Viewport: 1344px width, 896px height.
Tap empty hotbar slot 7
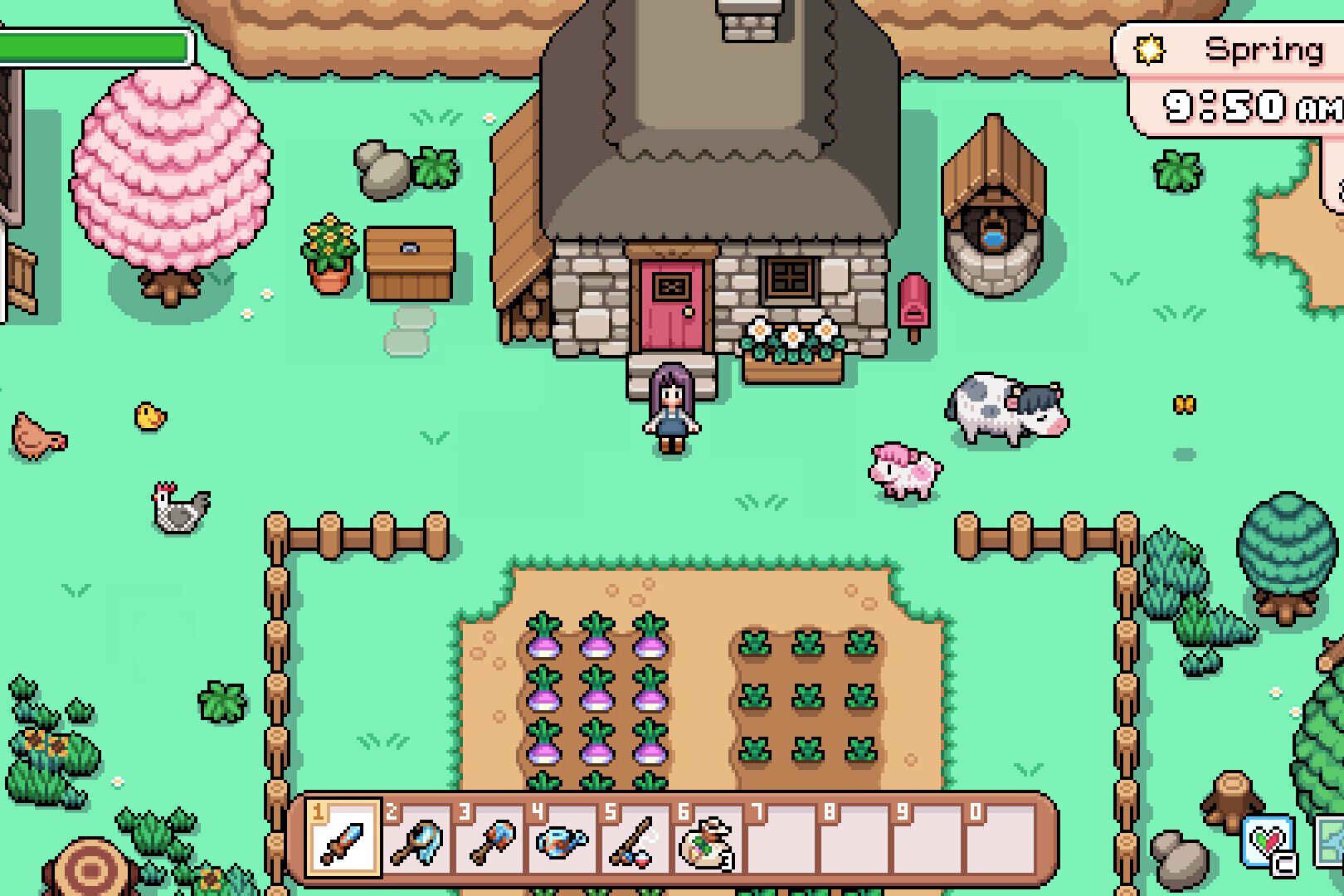tap(781, 838)
